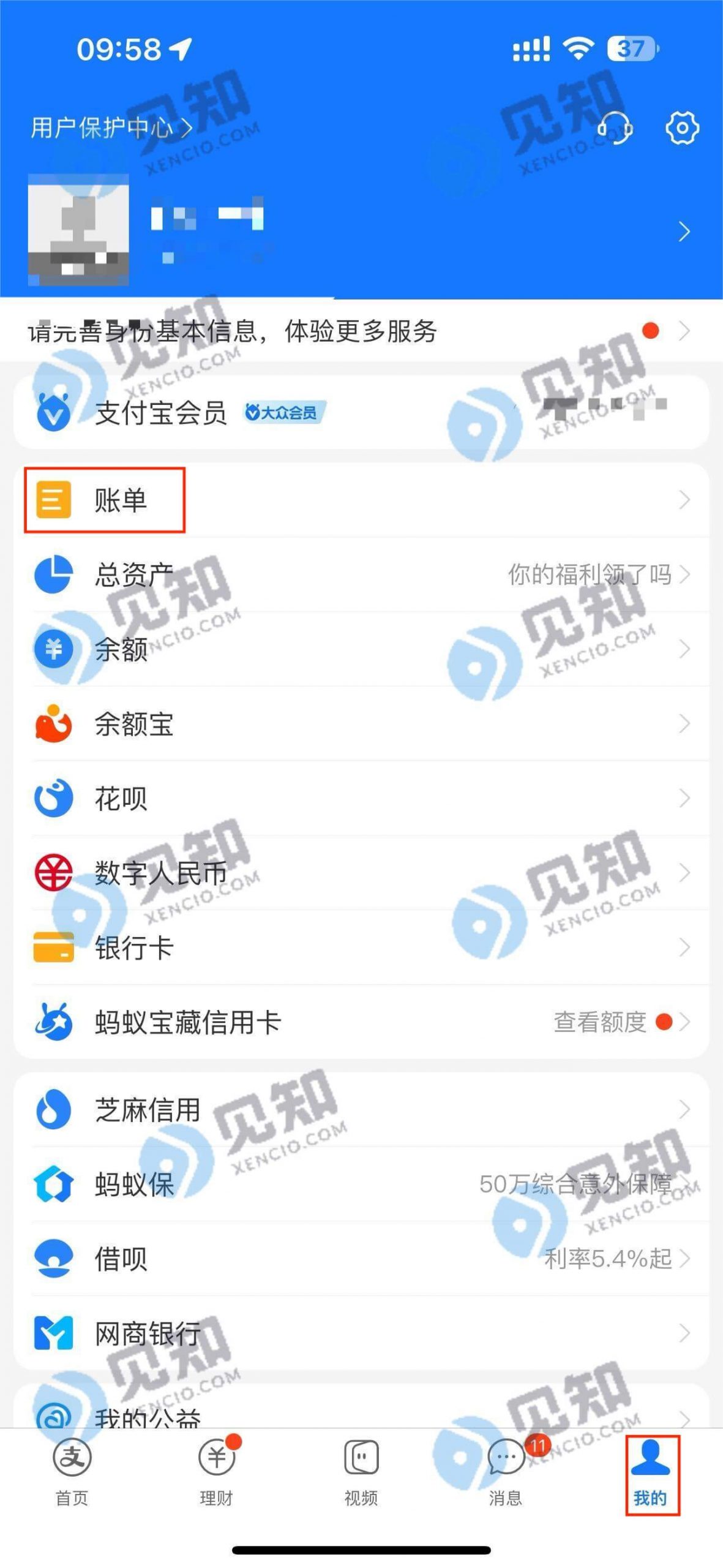Open 数字人民币 row

360,873
